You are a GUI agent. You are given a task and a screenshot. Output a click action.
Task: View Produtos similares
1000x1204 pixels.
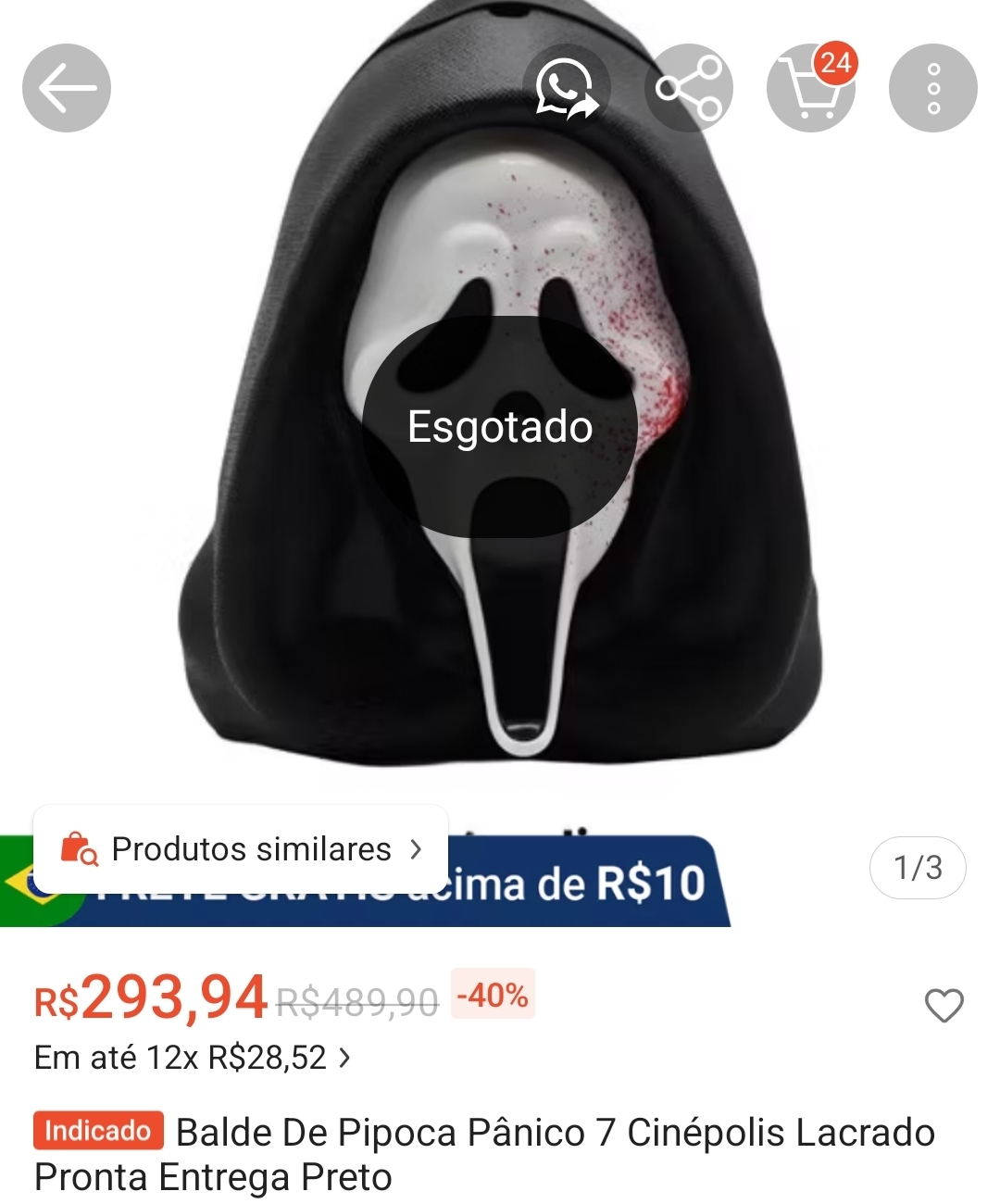click(241, 849)
